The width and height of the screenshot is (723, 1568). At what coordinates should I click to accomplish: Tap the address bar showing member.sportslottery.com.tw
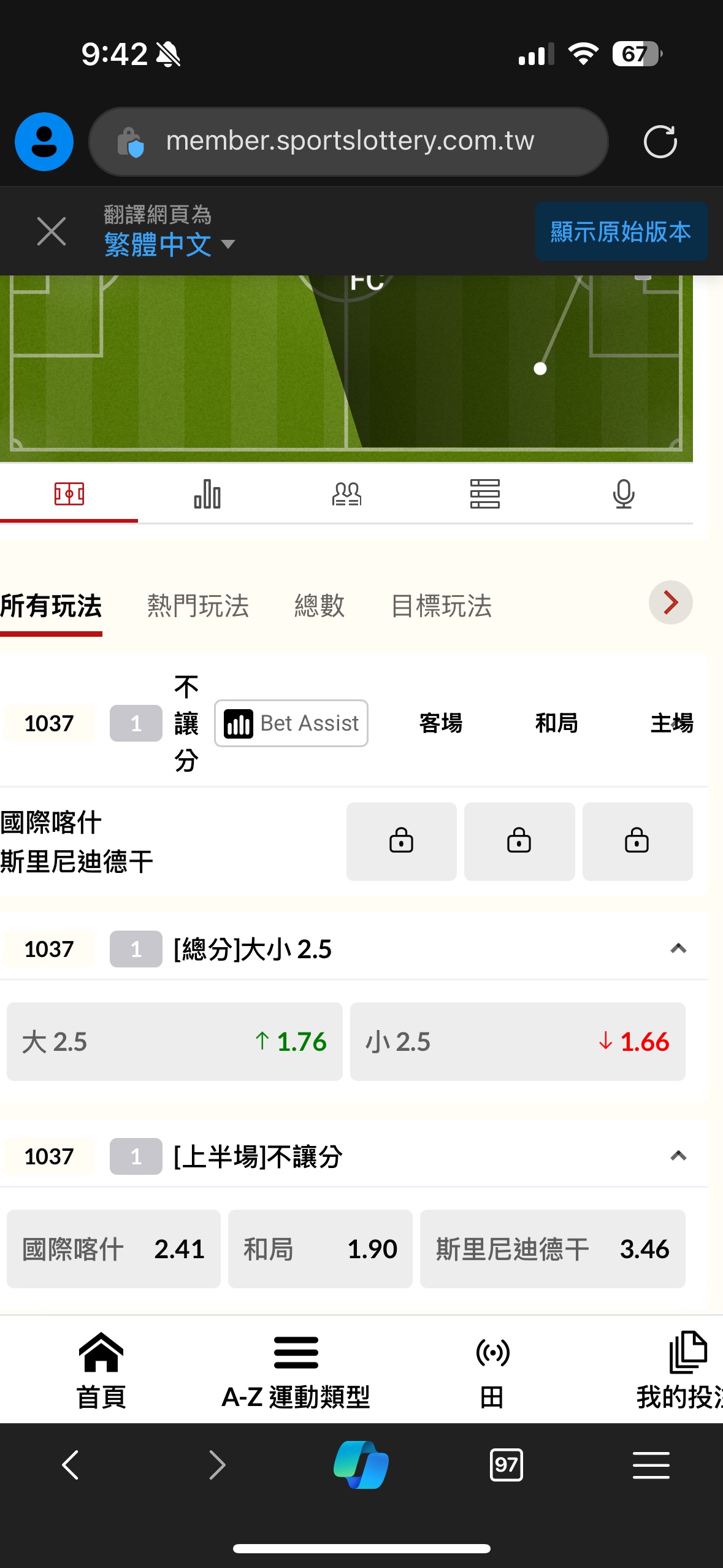pos(348,142)
